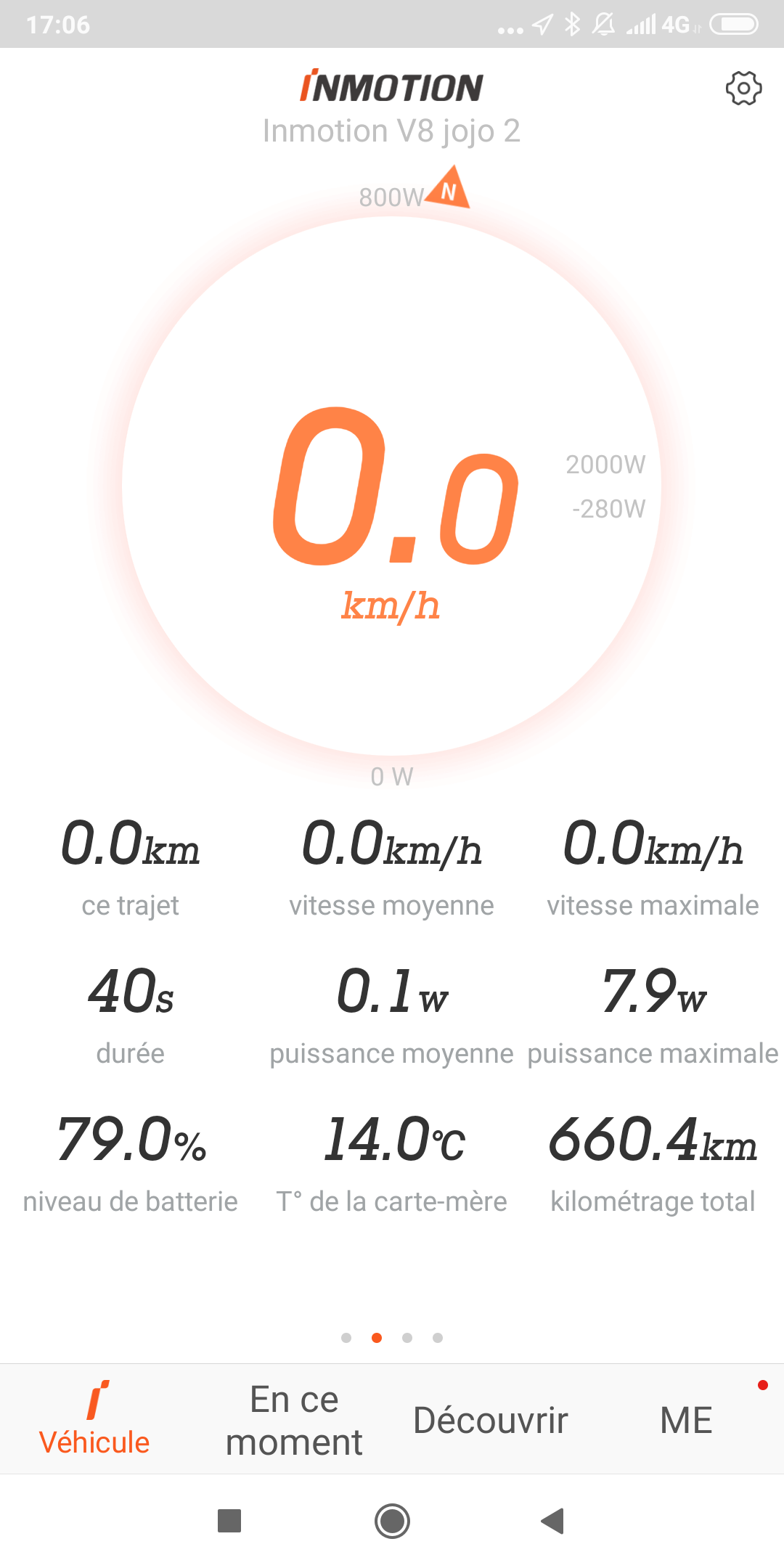Go to the Découvrir tab
The width and height of the screenshot is (784, 1568).
pyautogui.click(x=490, y=1421)
